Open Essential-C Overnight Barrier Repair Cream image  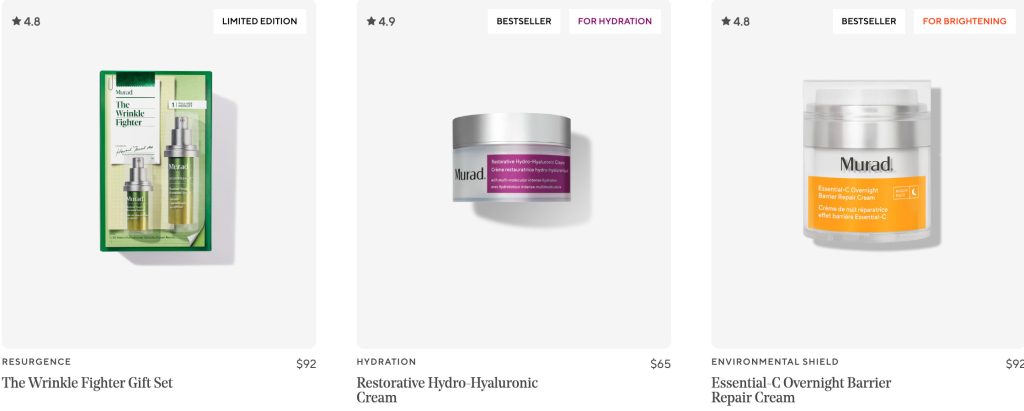pyautogui.click(x=867, y=165)
